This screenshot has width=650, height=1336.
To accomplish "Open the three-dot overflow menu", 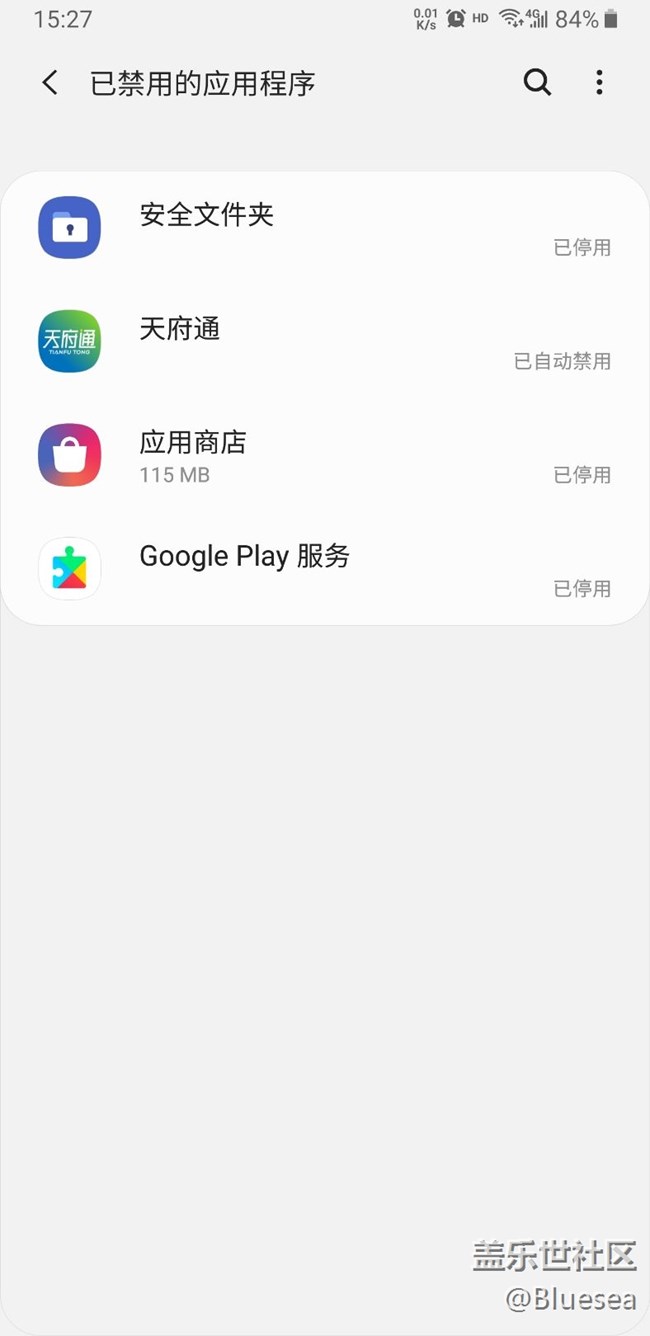I will tap(599, 83).
